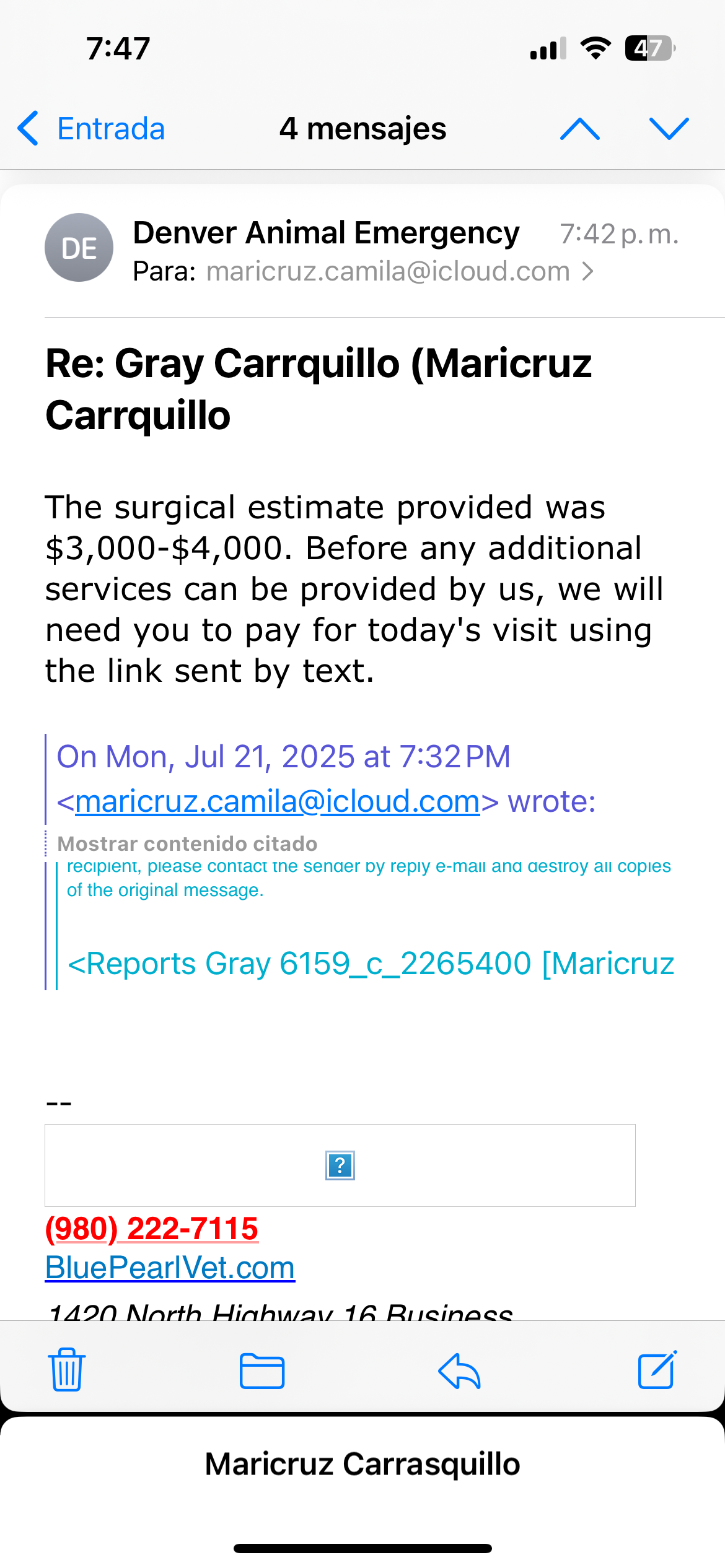This screenshot has height=1568, width=725.
Task: Expand recipient details next to Para
Action: (588, 271)
